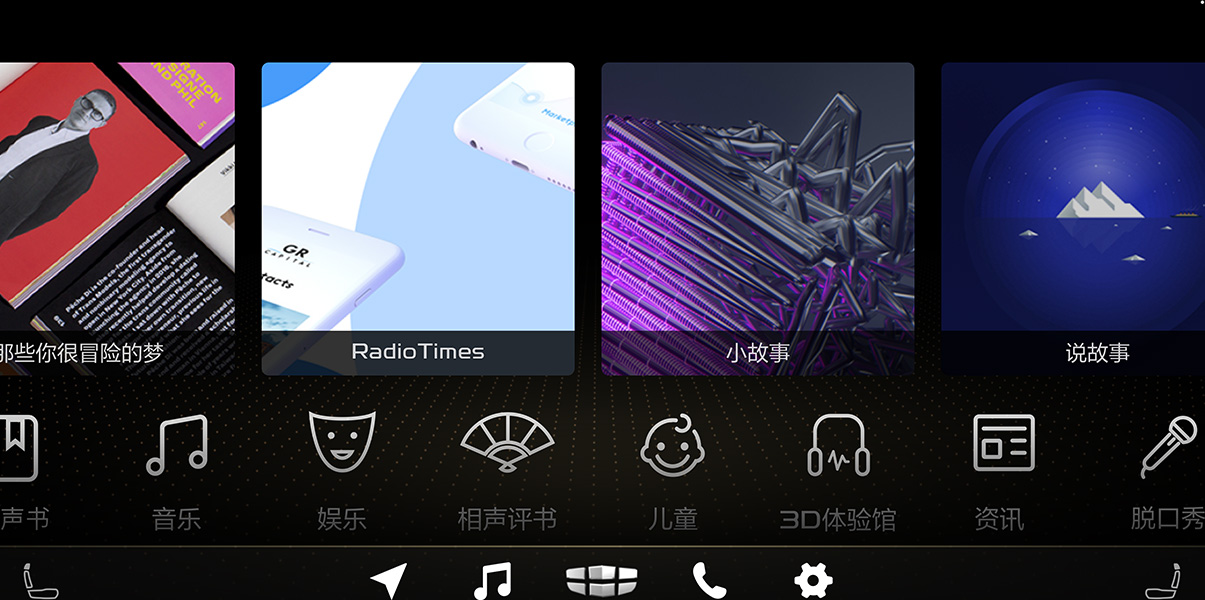Open the 那些你很冒险的梦 card
Viewport: 1205px width, 600px height.
coord(117,218)
